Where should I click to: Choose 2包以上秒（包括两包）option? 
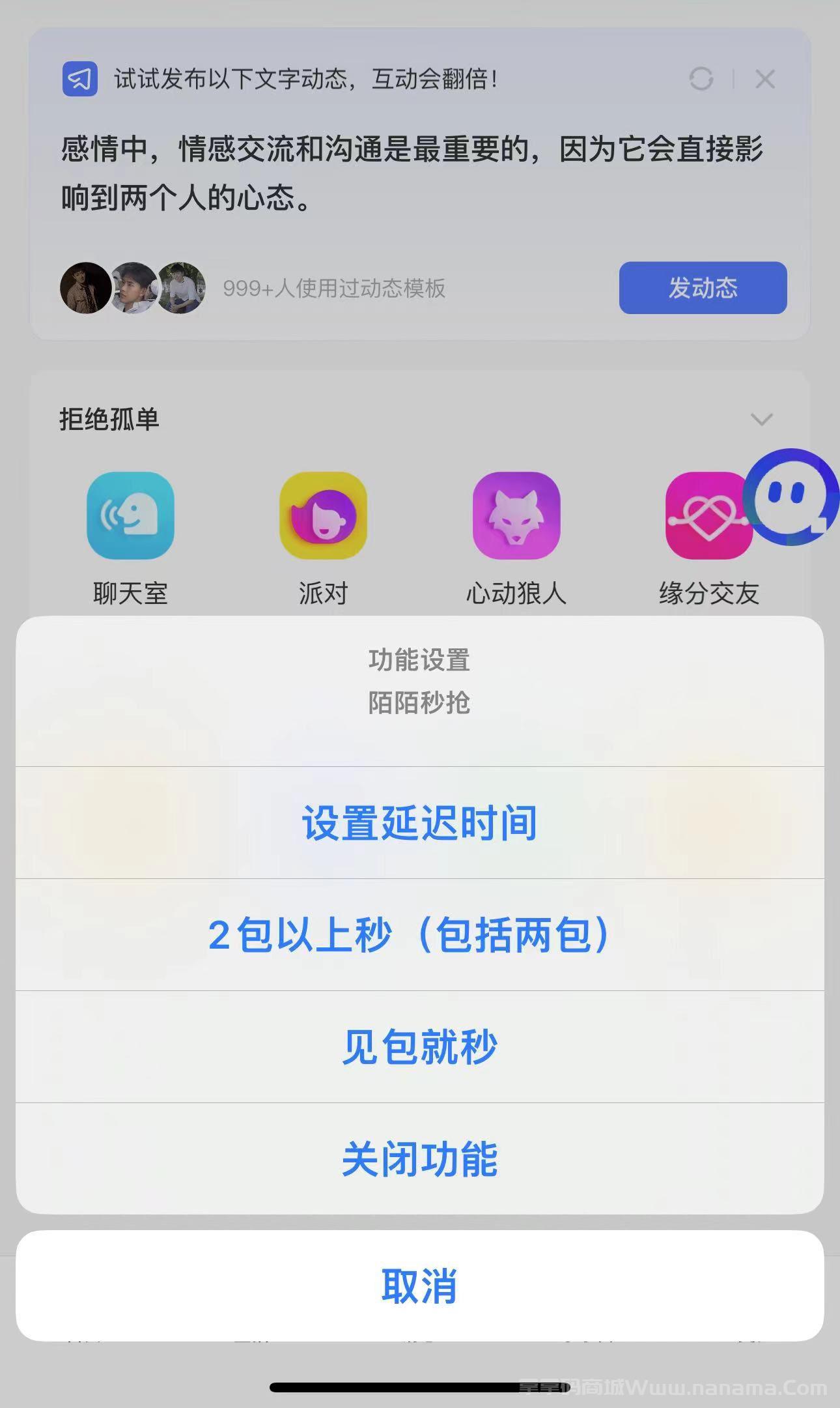tap(420, 934)
